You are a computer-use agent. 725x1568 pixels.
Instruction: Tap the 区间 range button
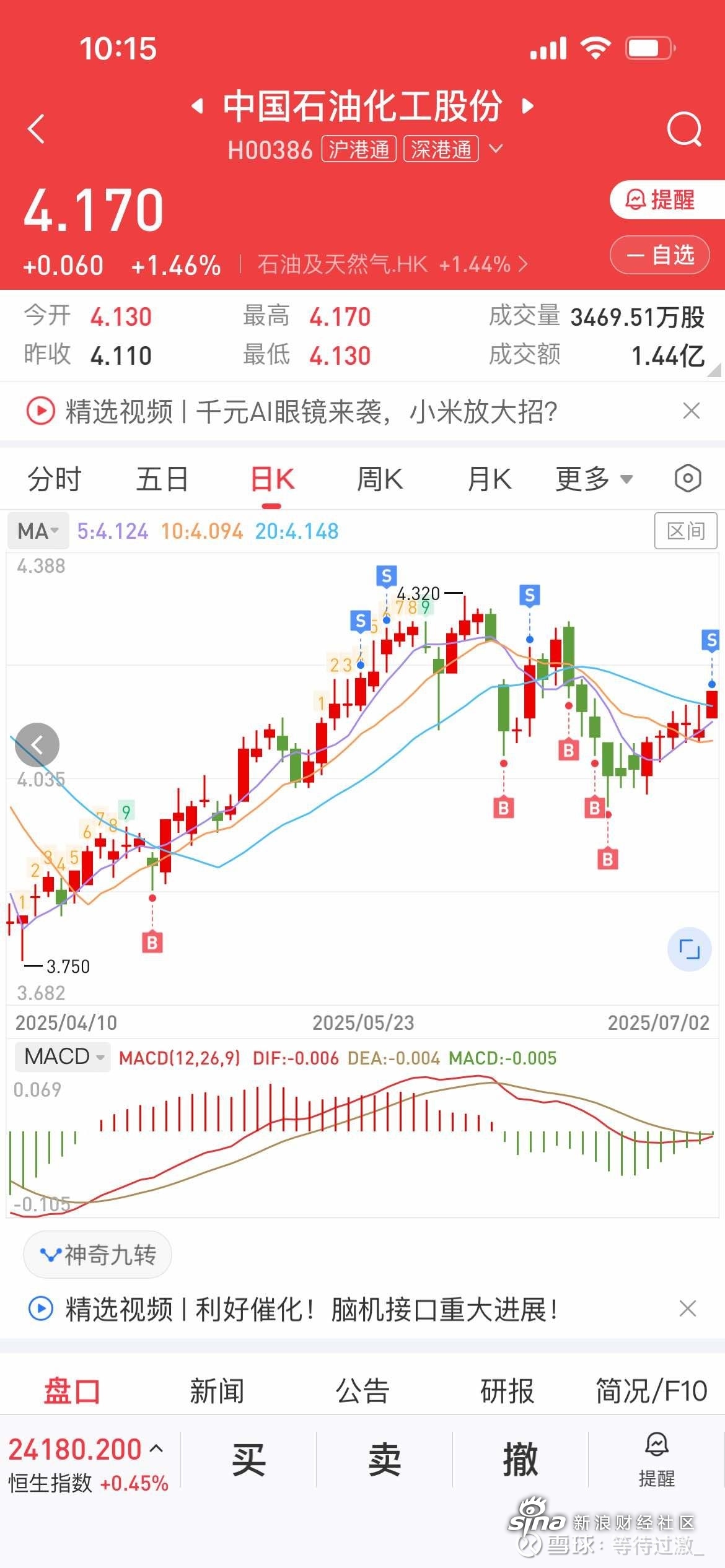point(685,531)
